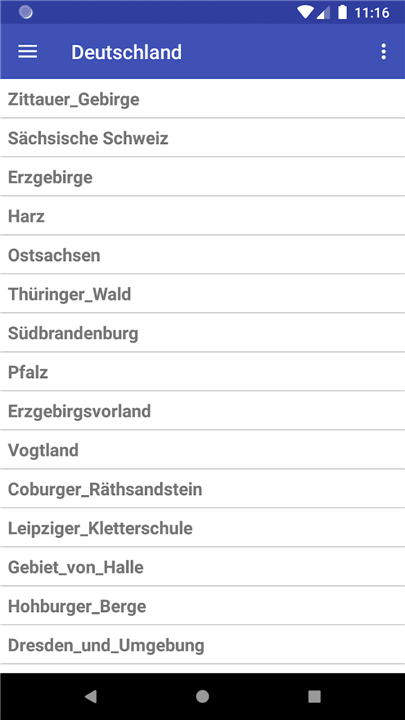This screenshot has height=720, width=405.
Task: Open Coburger_Räthsandstein
Action: point(202,489)
